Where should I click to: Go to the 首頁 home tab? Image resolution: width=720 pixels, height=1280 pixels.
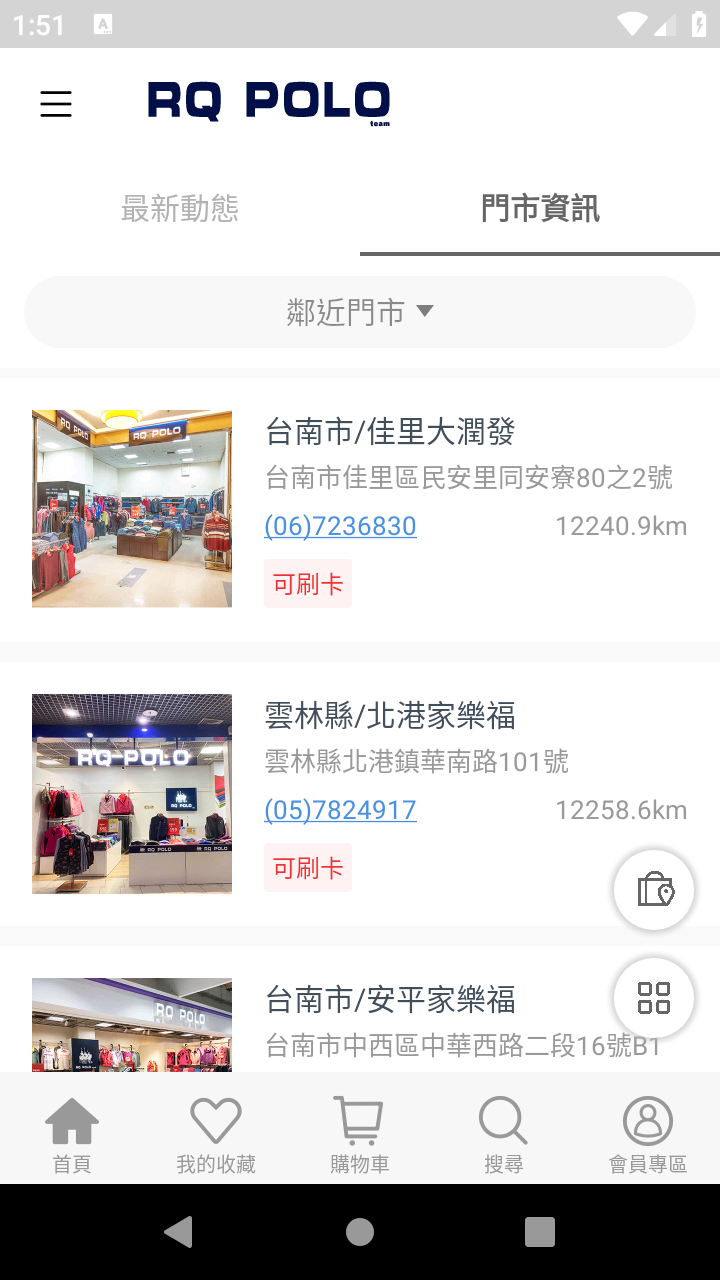tap(72, 1134)
